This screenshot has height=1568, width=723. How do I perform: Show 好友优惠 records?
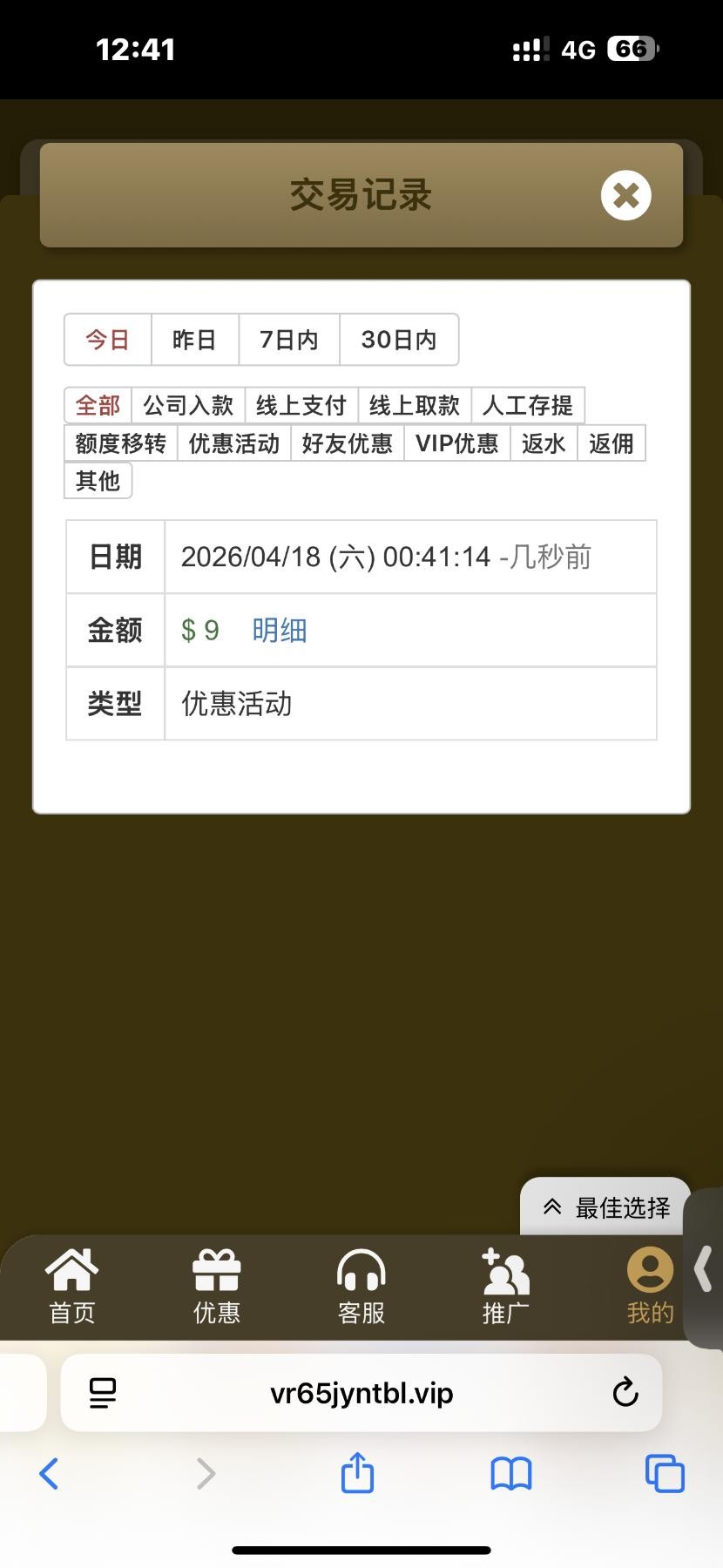click(x=348, y=443)
